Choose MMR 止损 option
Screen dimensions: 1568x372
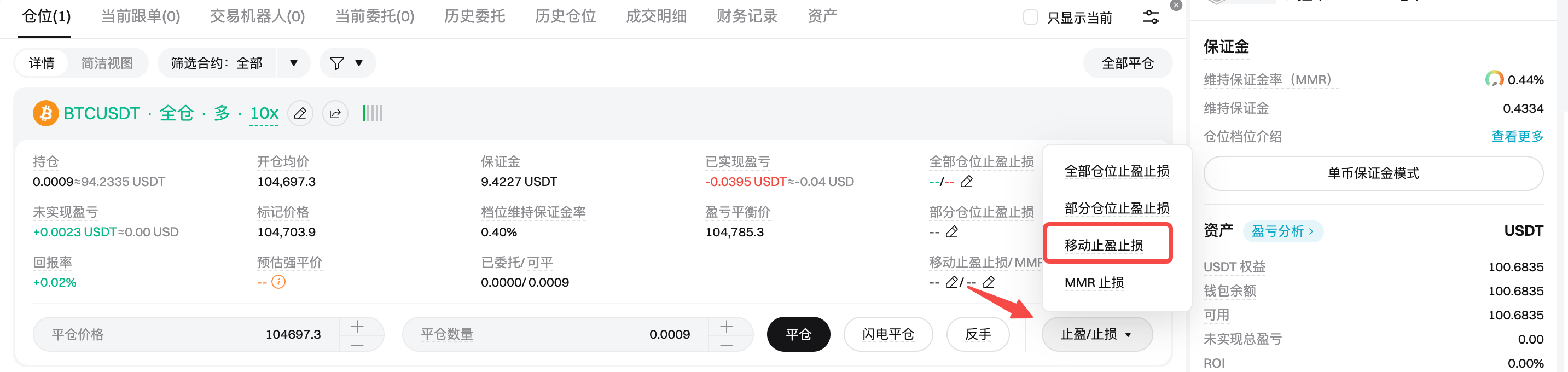coord(1094,282)
